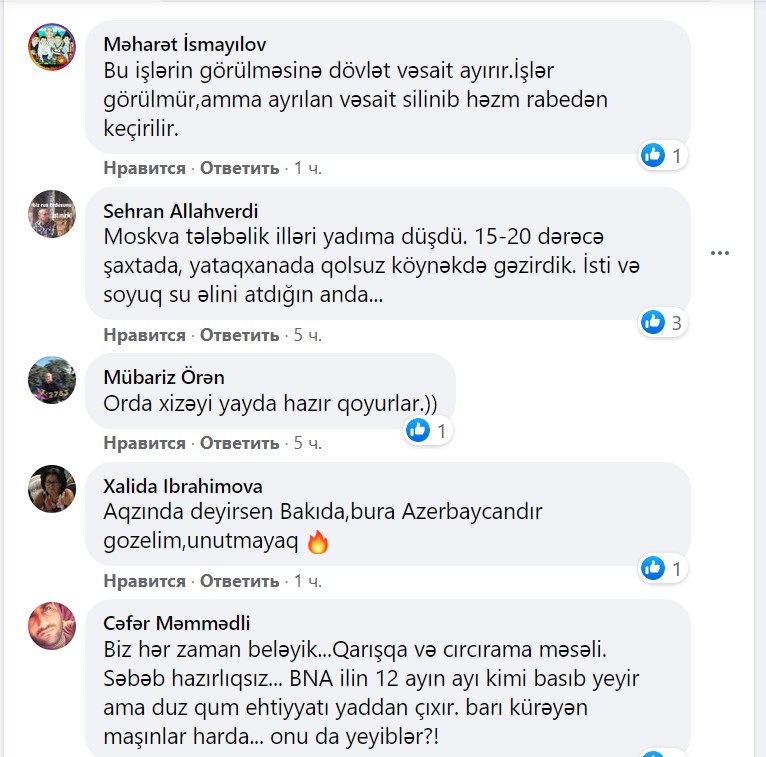Like Mübariz Örən's comment
Screen dimensions: 766x757
click(144, 443)
